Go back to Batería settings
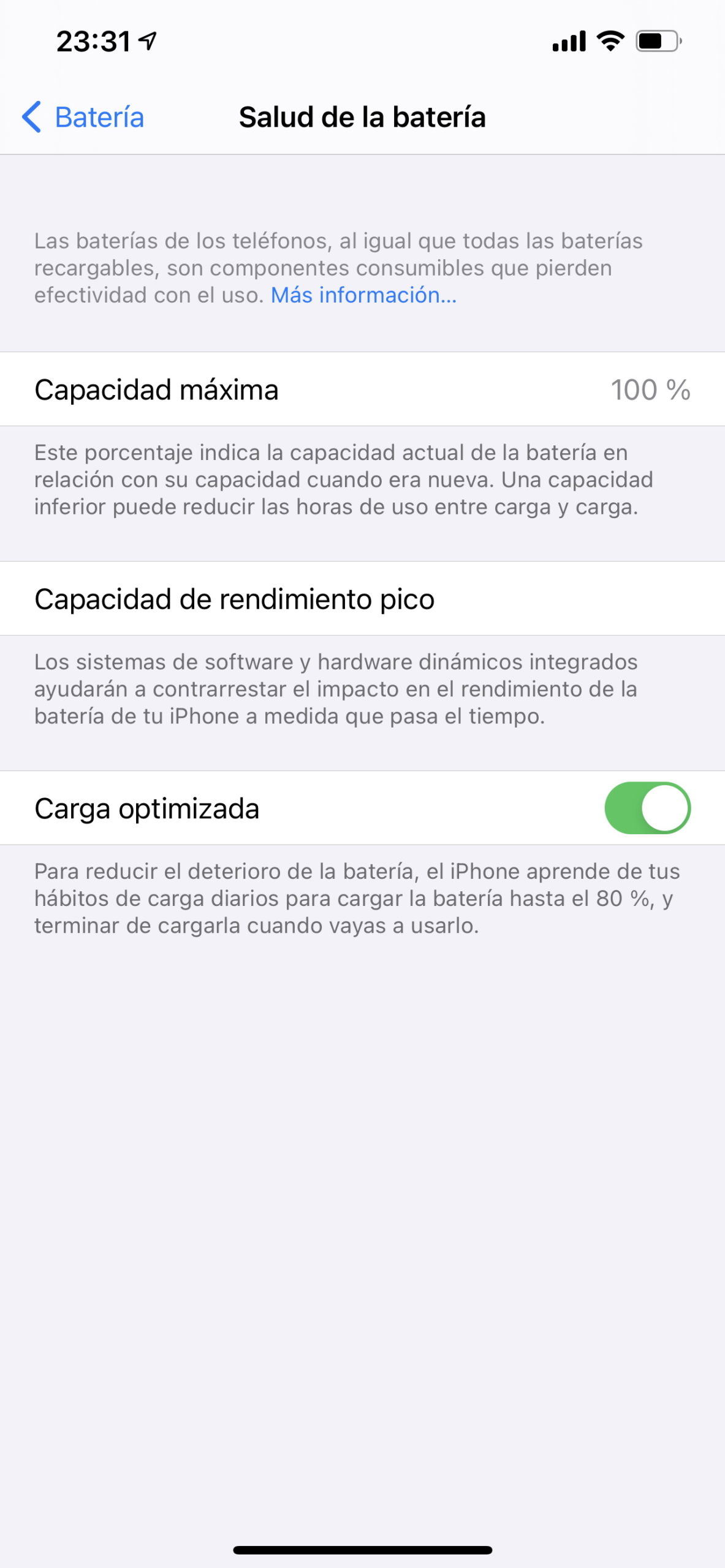725x1568 pixels. pos(83,117)
